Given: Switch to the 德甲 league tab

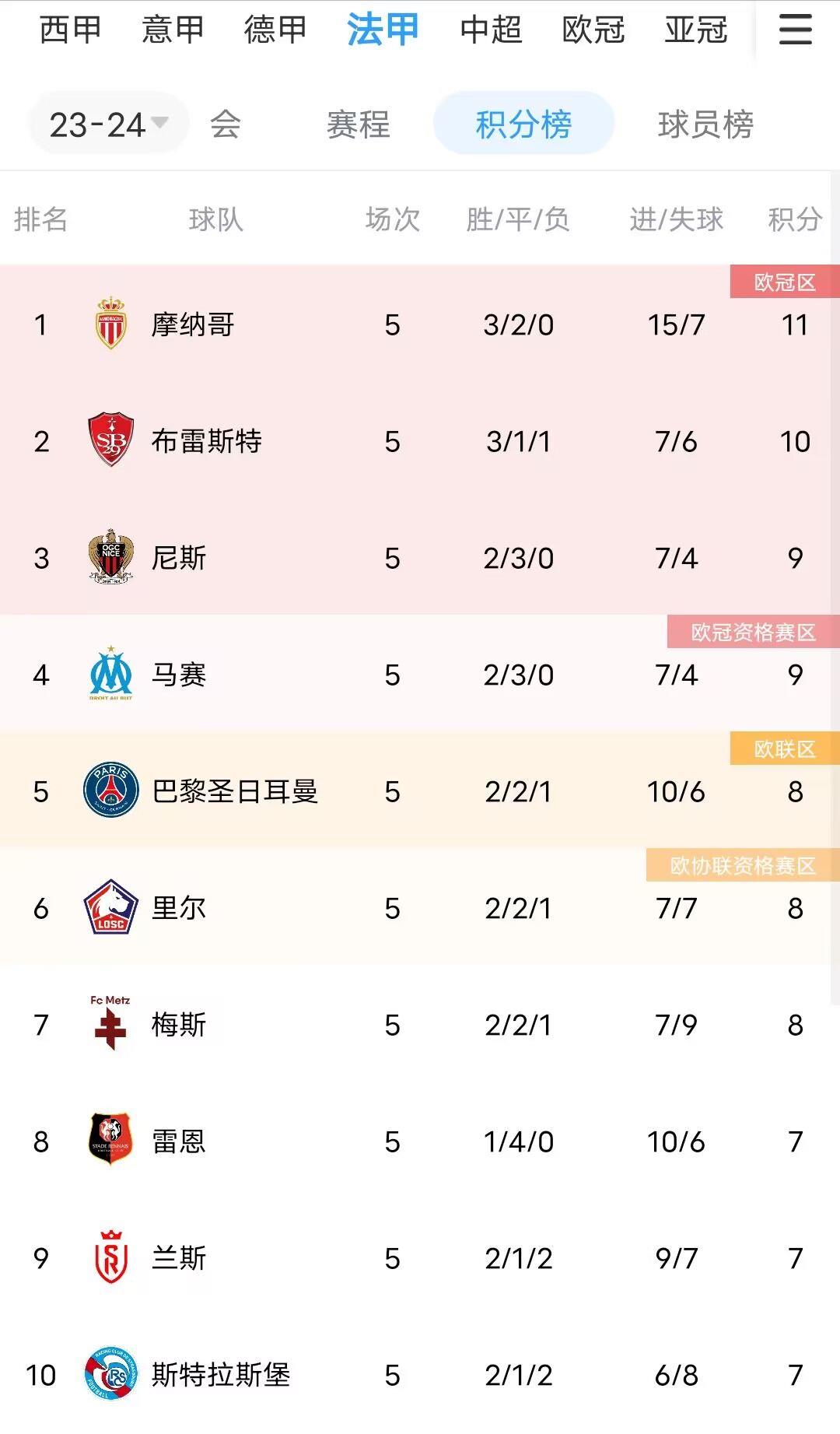Looking at the screenshot, I should 275,30.
